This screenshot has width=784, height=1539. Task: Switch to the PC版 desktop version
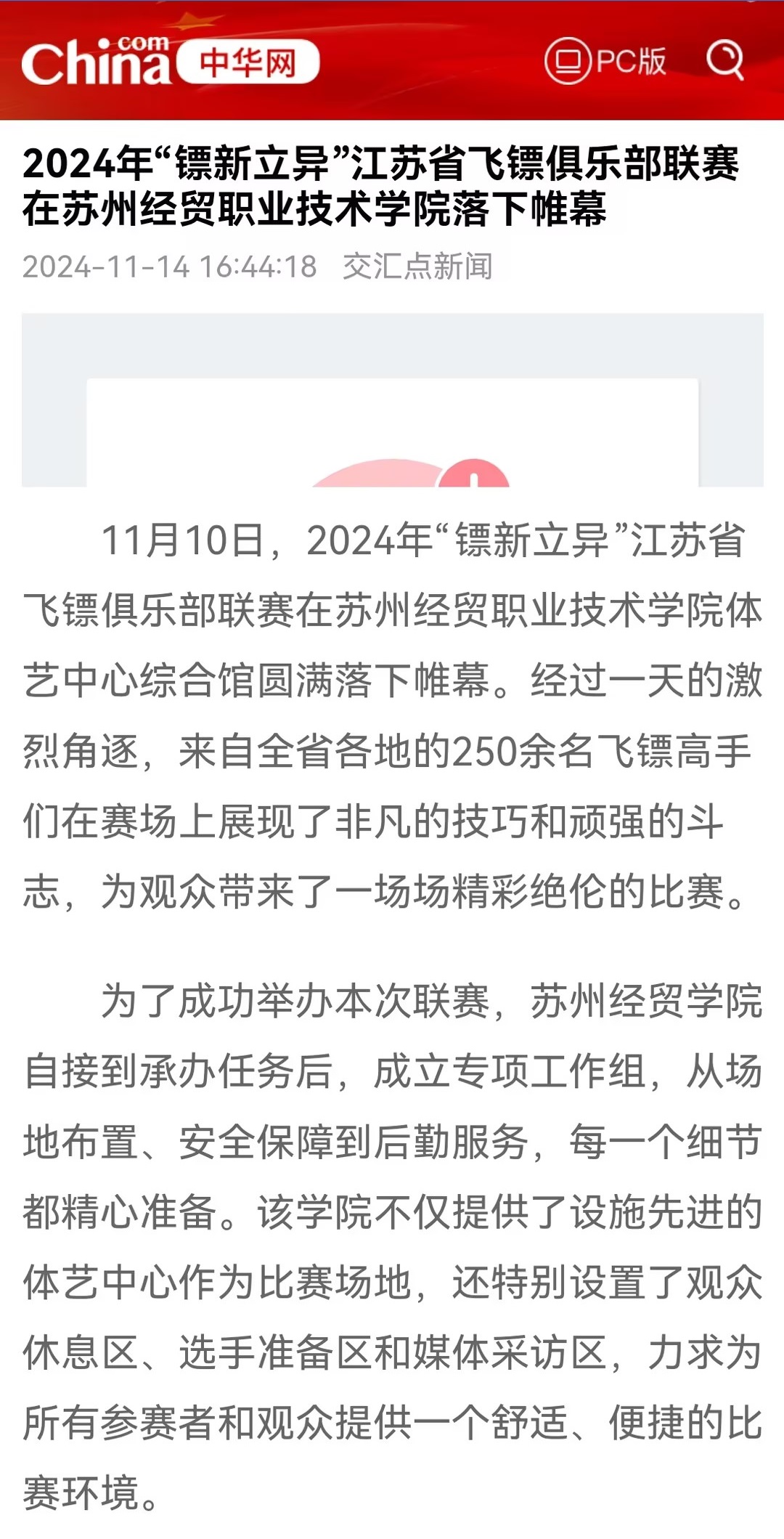tap(605, 61)
